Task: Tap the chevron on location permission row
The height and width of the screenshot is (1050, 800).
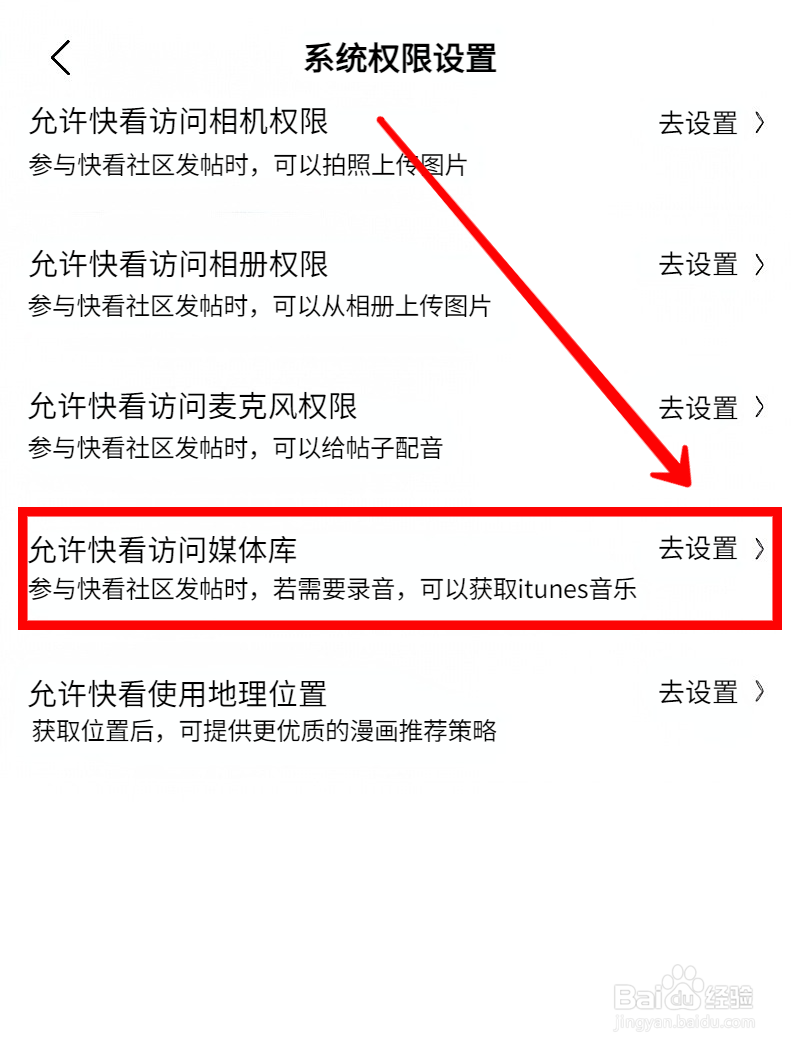Action: click(760, 693)
